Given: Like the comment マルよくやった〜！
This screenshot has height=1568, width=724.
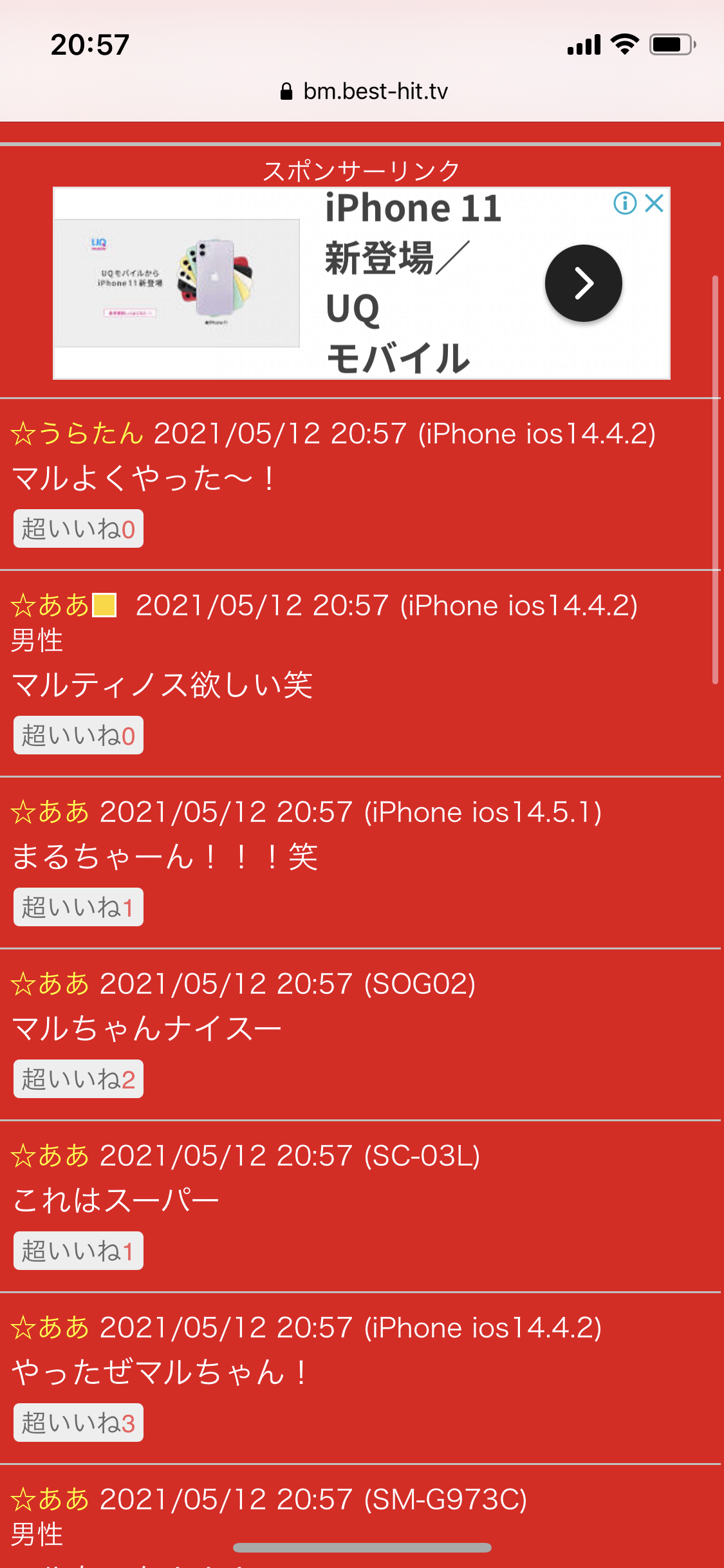Looking at the screenshot, I should [x=79, y=529].
